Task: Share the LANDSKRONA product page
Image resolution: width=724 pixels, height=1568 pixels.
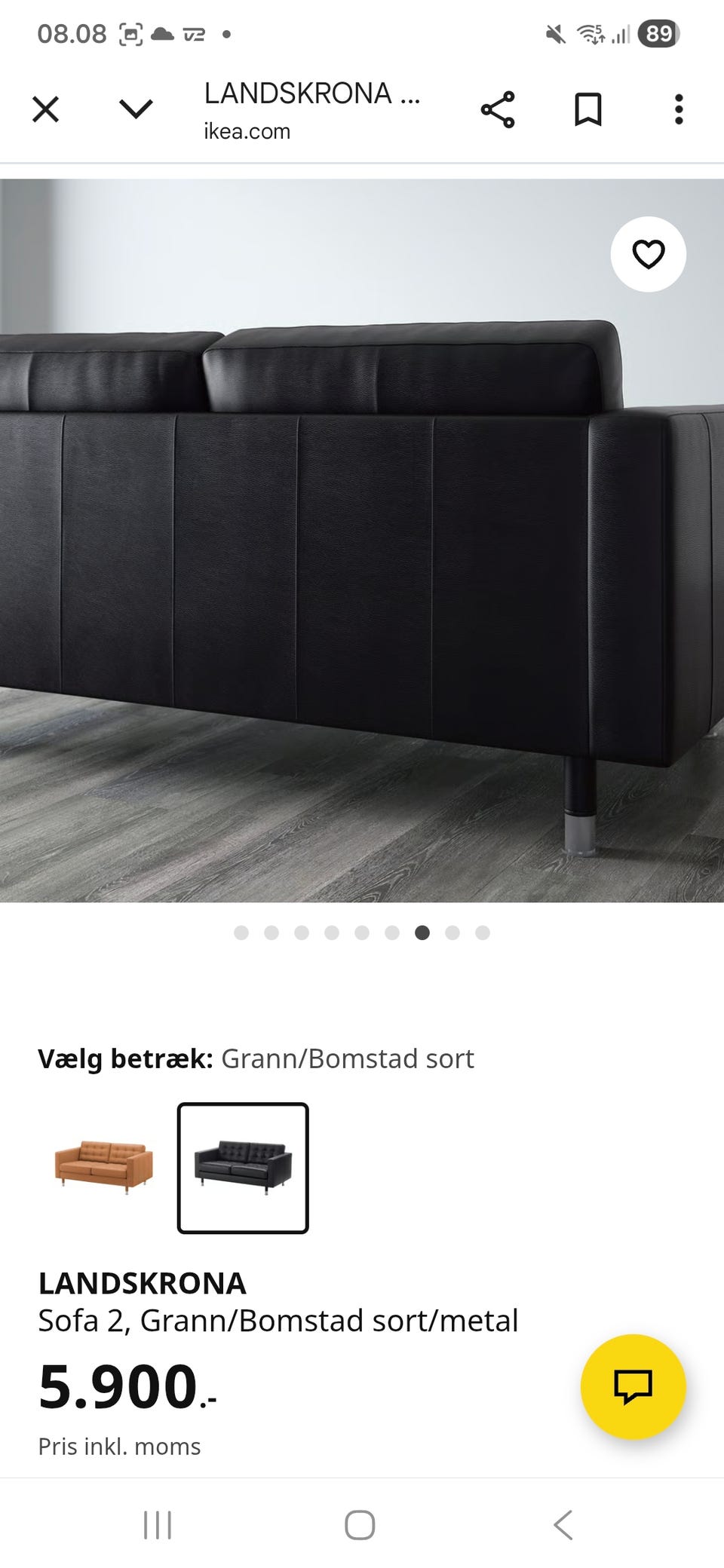Action: (499, 109)
